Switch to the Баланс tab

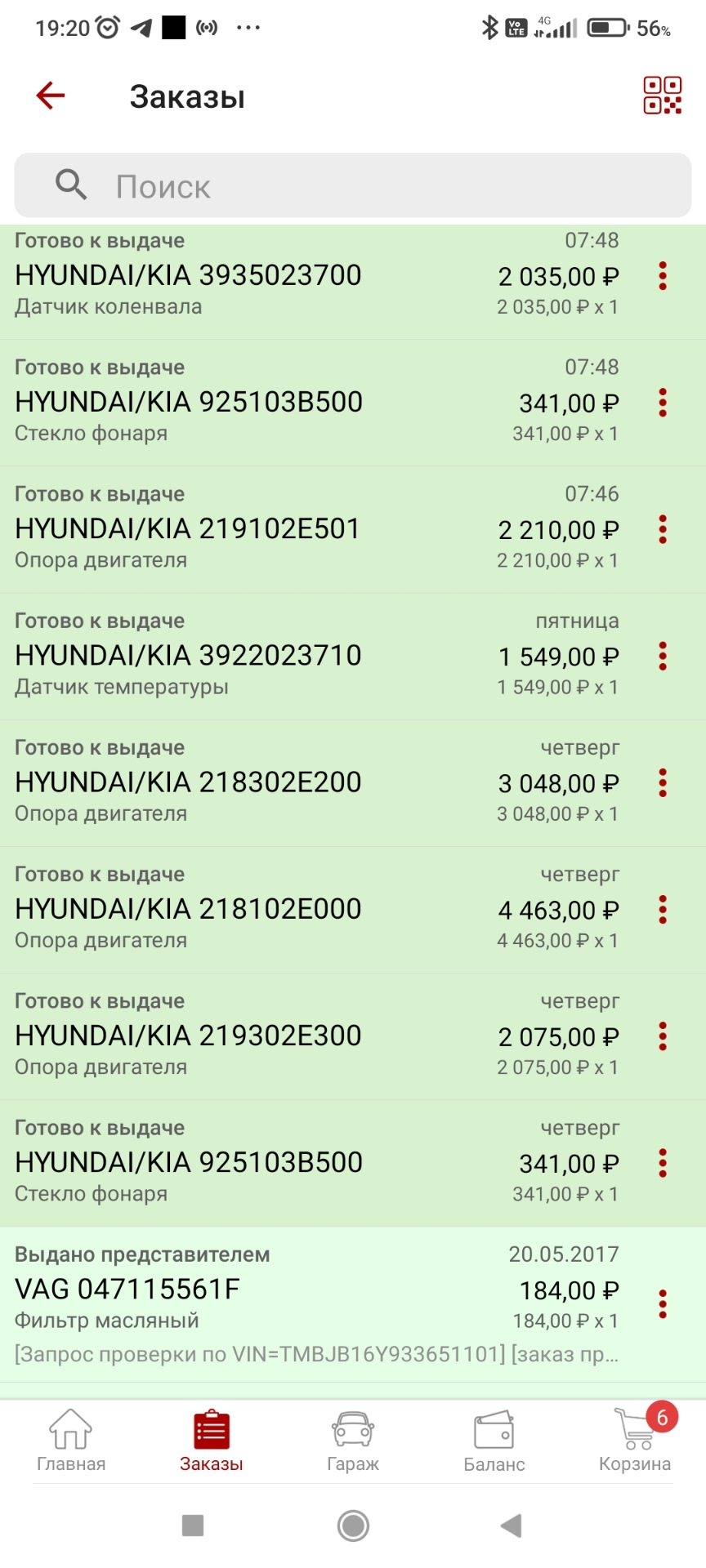point(495,1441)
